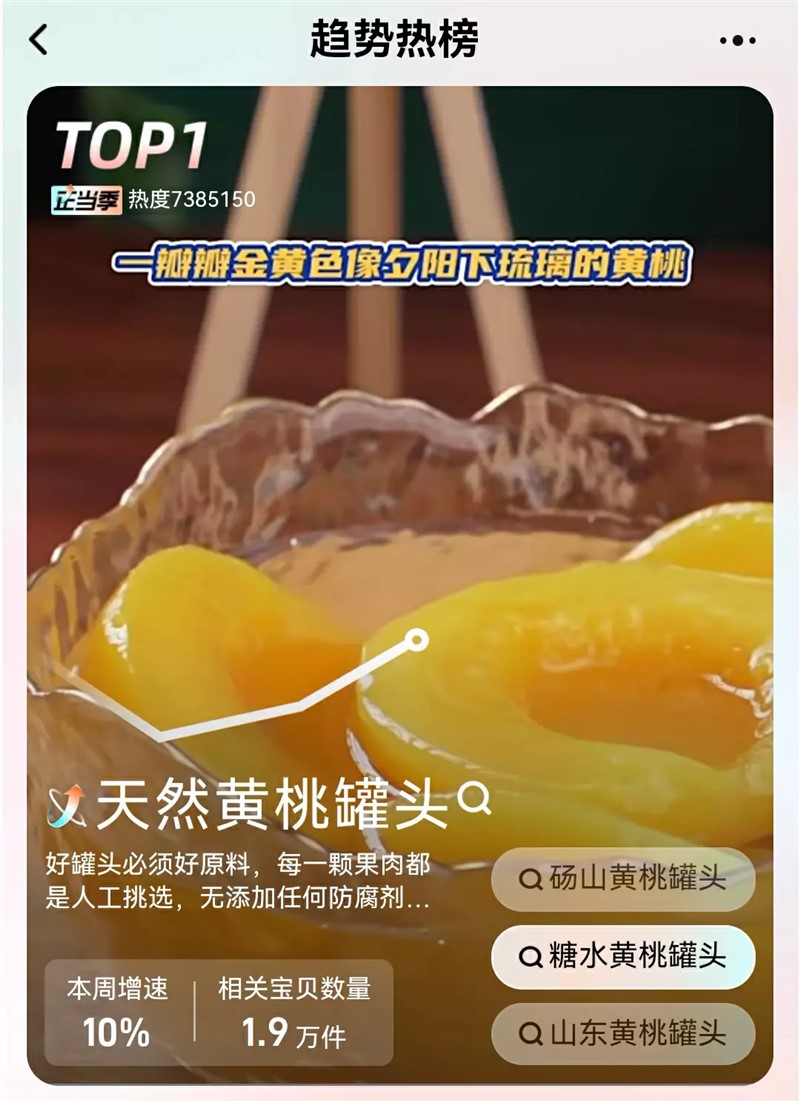Select the 砀山黄桃罐头 search chip
Screen dimensions: 800x1101
[622, 879]
